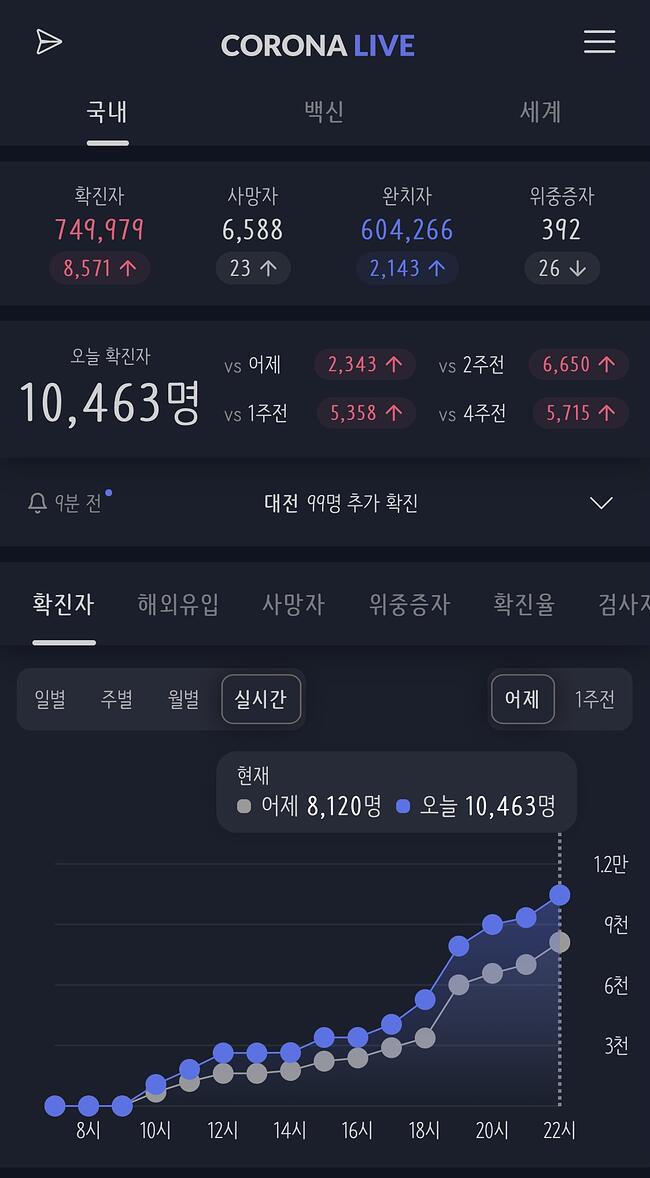The height and width of the screenshot is (1178, 650).
Task: Tap the 18시 data point for today
Action: point(425,999)
